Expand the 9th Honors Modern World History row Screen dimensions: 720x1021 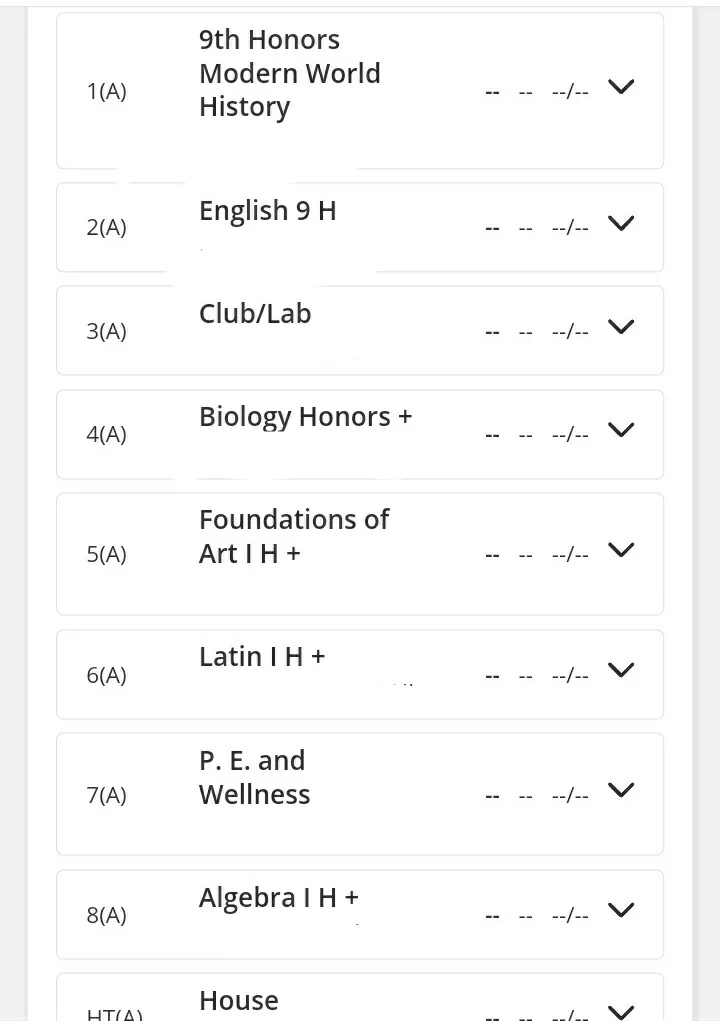[x=621, y=87]
